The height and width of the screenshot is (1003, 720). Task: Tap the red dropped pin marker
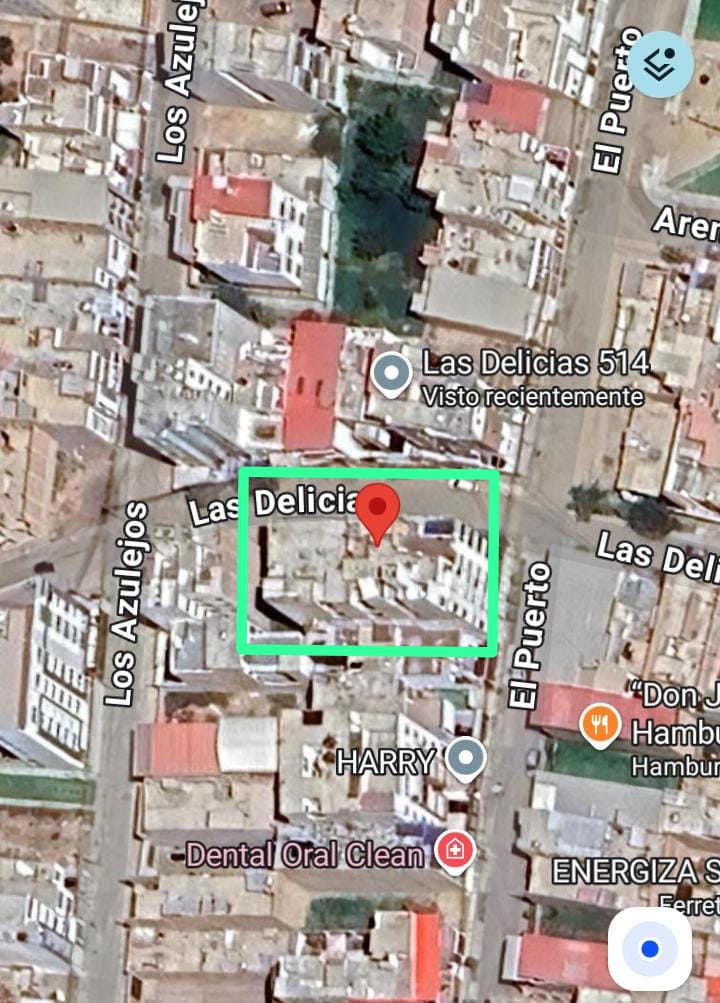point(378,511)
